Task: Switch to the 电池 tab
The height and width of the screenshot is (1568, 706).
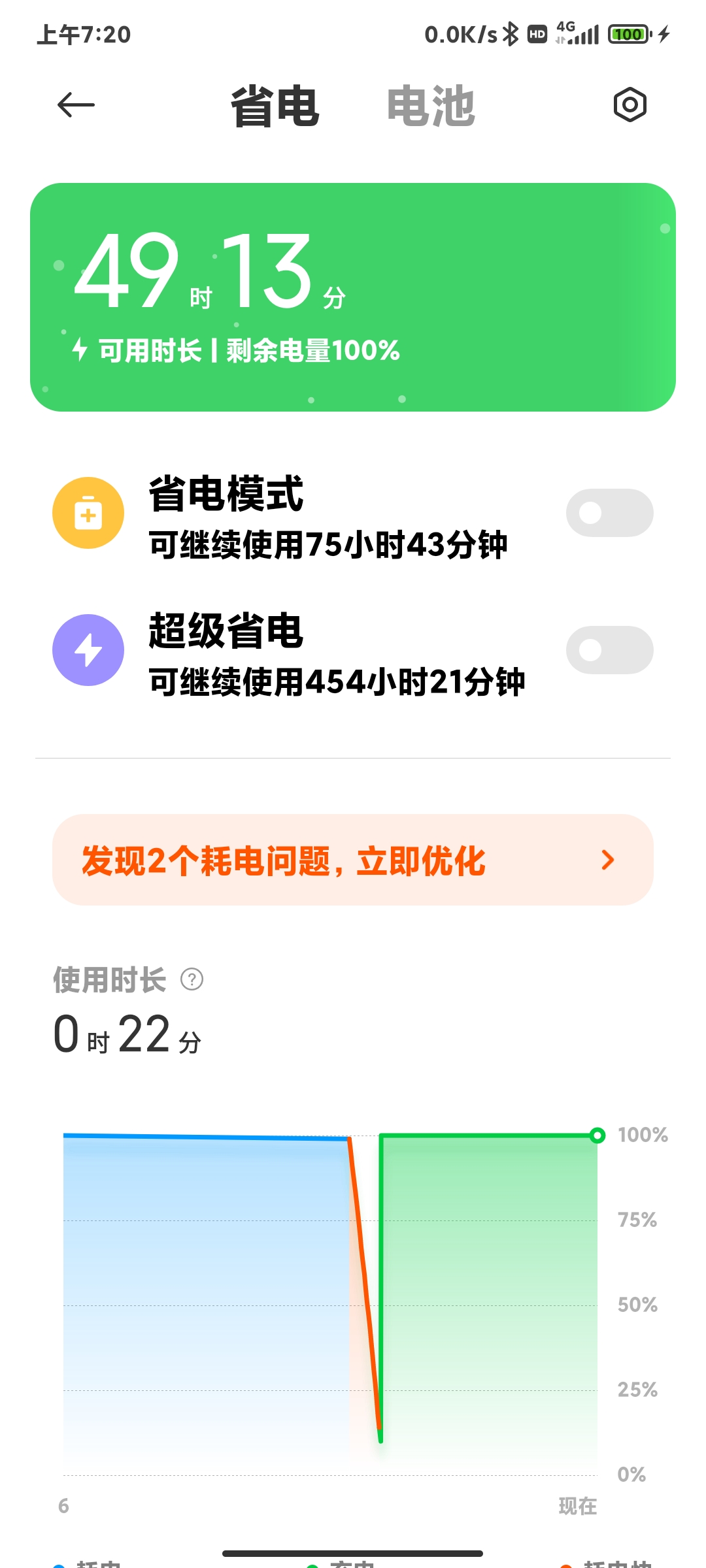Action: (431, 106)
